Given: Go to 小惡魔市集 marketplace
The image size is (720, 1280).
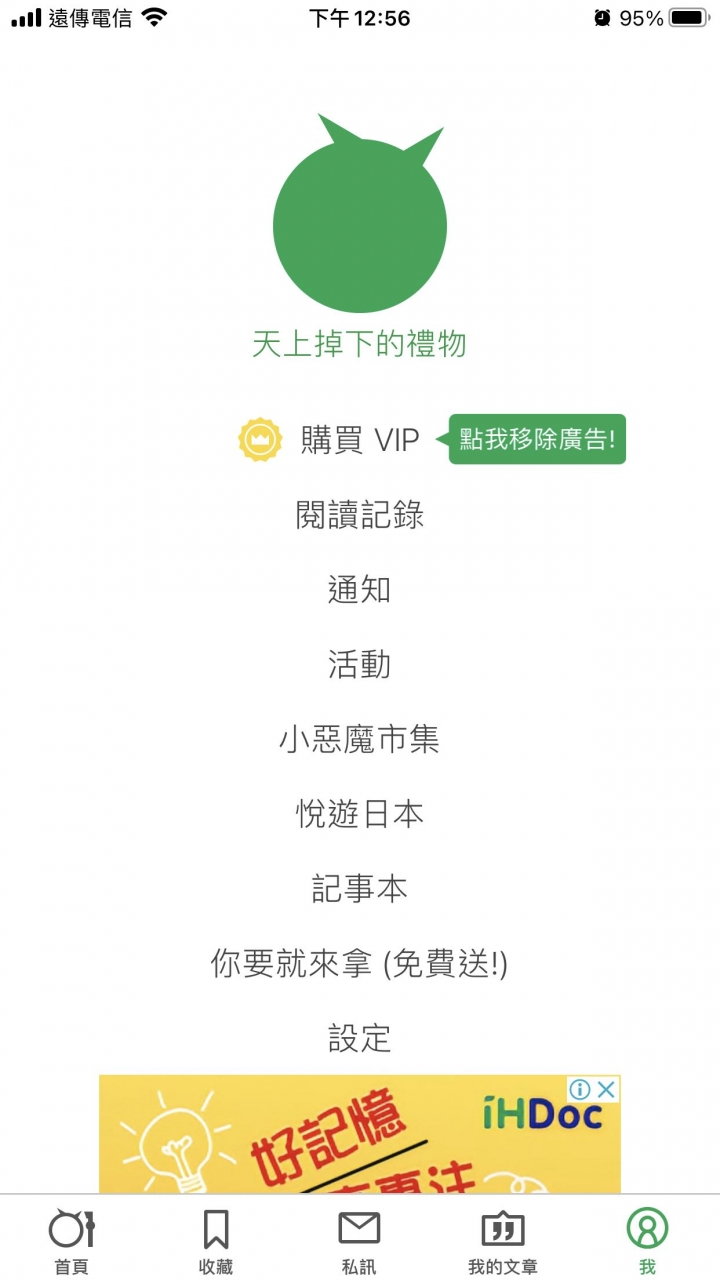Looking at the screenshot, I should pyautogui.click(x=360, y=740).
